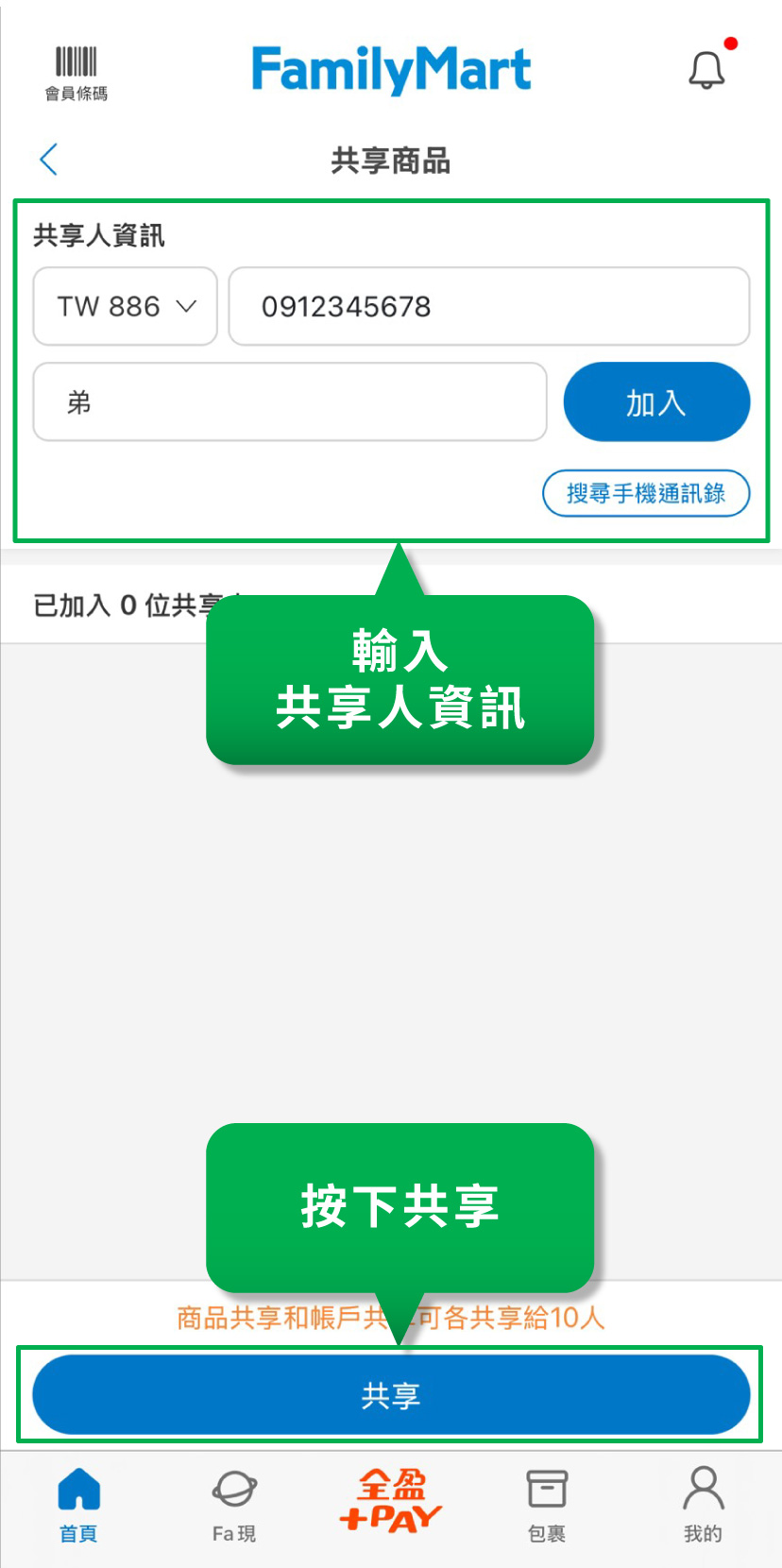
Task: Switch to the 首頁 tab
Action: (x=78, y=1505)
